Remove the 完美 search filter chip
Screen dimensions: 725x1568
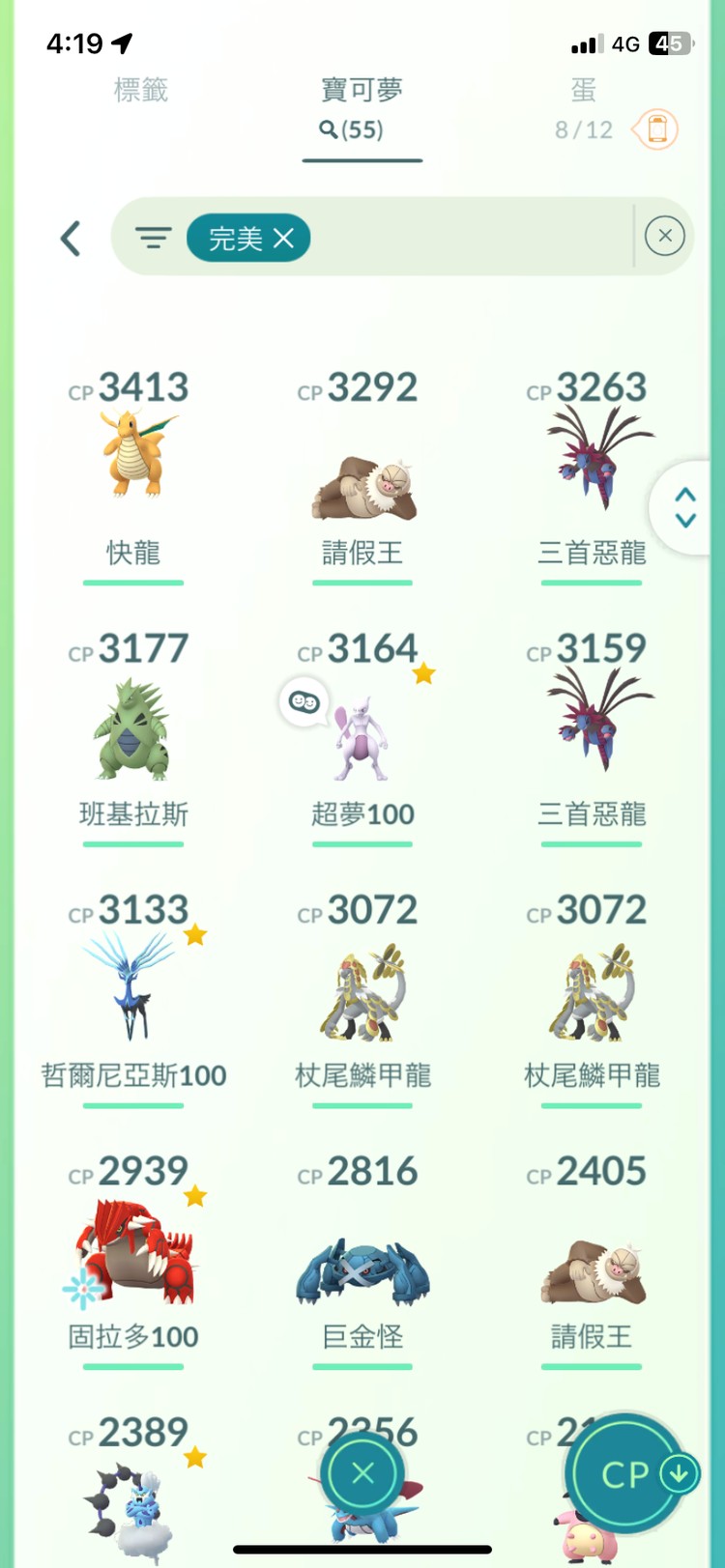283,238
